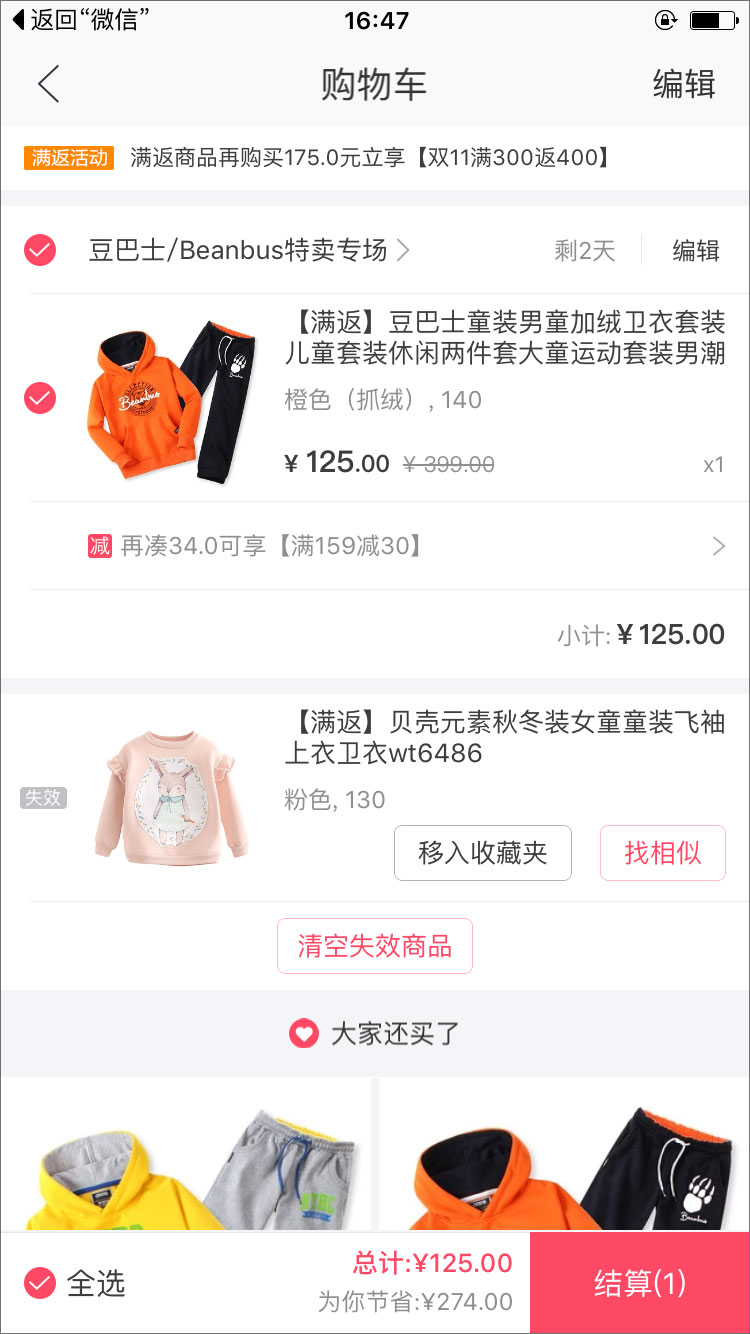Image resolution: width=750 pixels, height=1334 pixels.
Task: Tap 找相似 for the expired item
Action: click(x=662, y=853)
